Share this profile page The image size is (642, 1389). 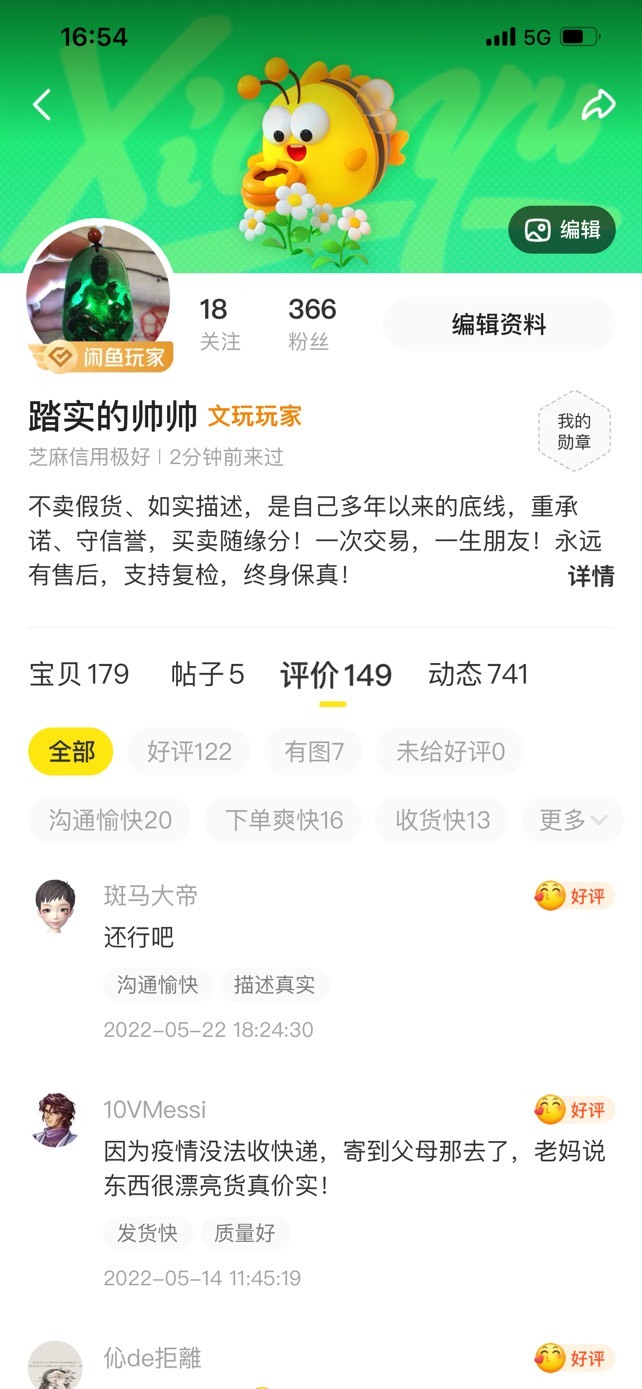pos(598,105)
